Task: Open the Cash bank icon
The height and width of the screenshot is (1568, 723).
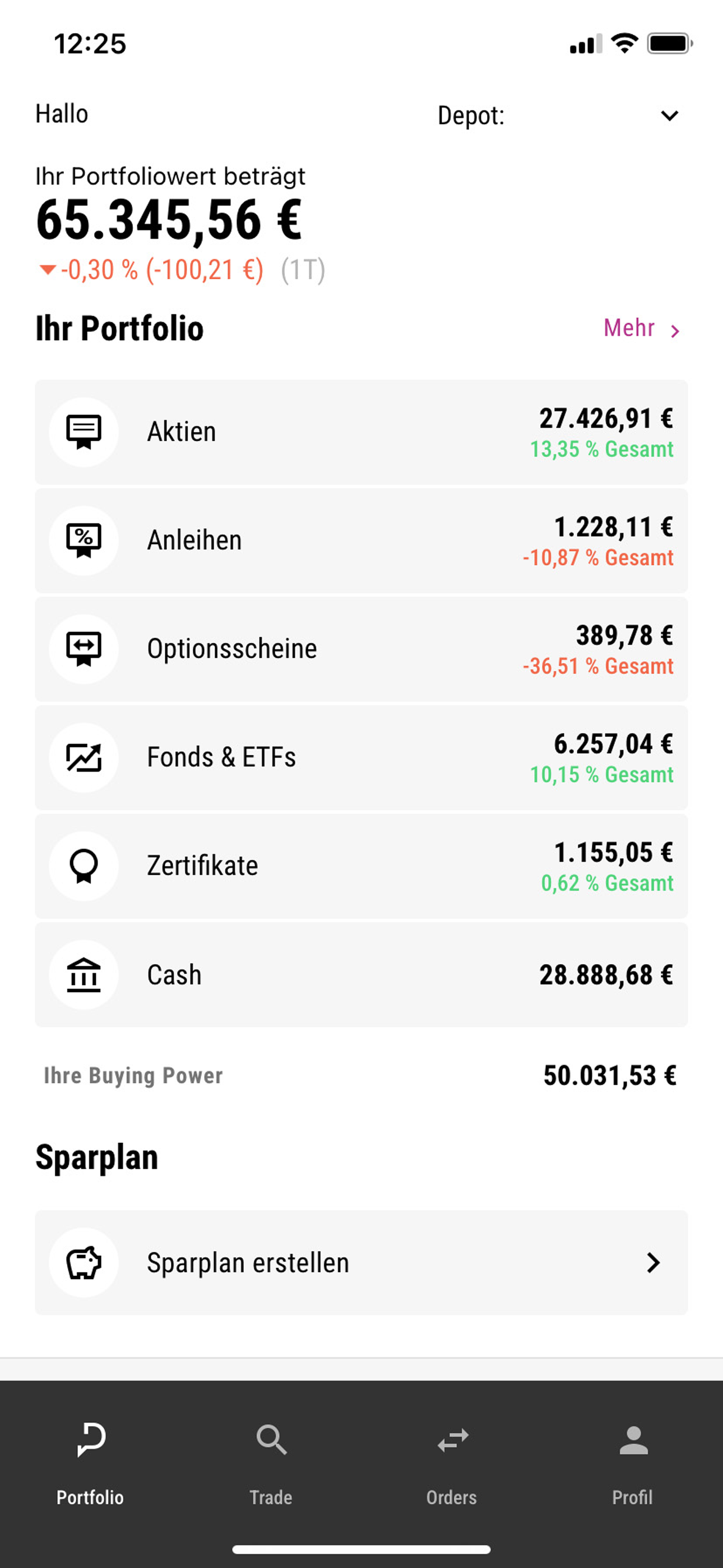Action: (x=84, y=975)
